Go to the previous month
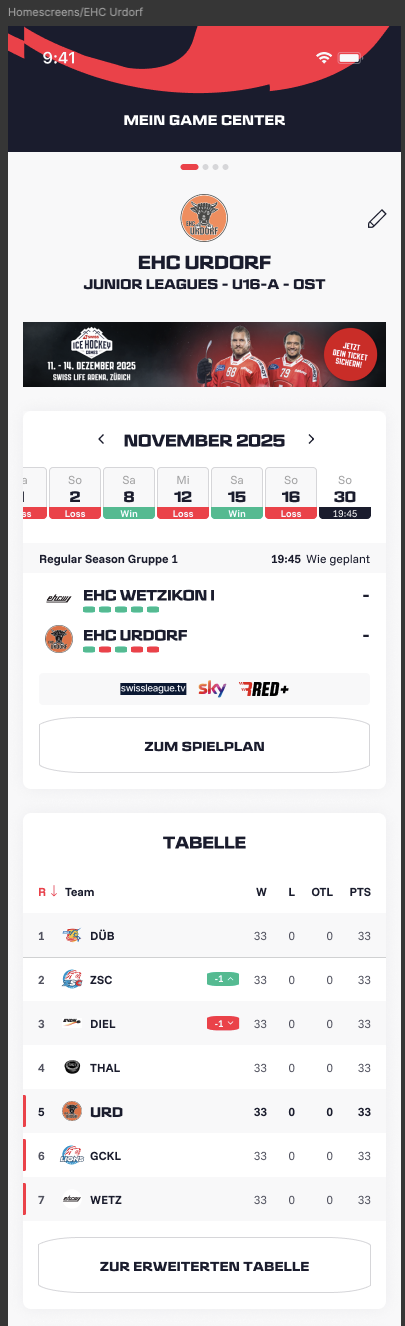Image resolution: width=405 pixels, height=1326 pixels. (x=101, y=440)
